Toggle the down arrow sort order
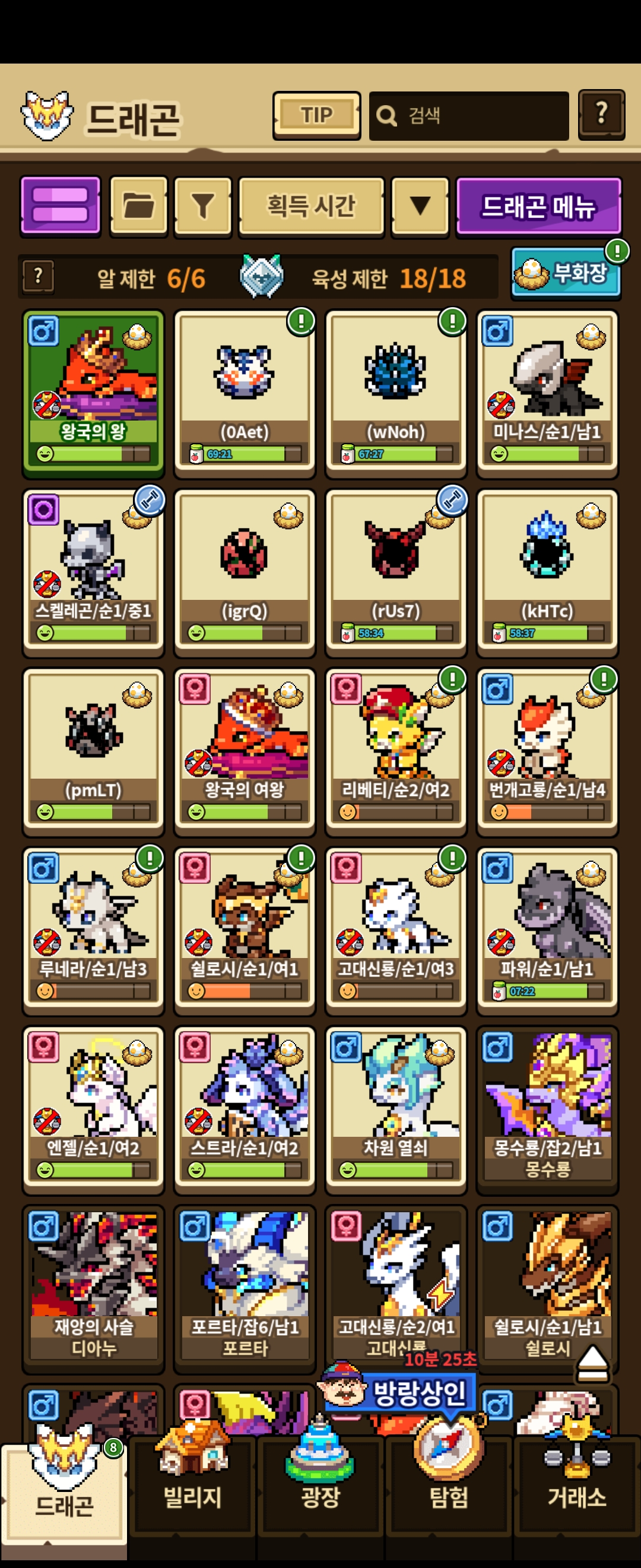 pyautogui.click(x=420, y=206)
